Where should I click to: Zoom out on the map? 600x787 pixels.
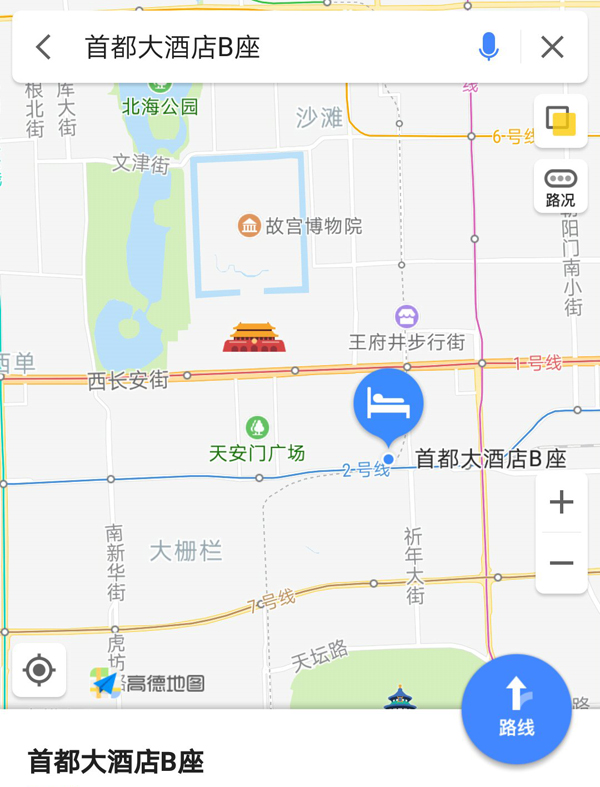pos(561,563)
